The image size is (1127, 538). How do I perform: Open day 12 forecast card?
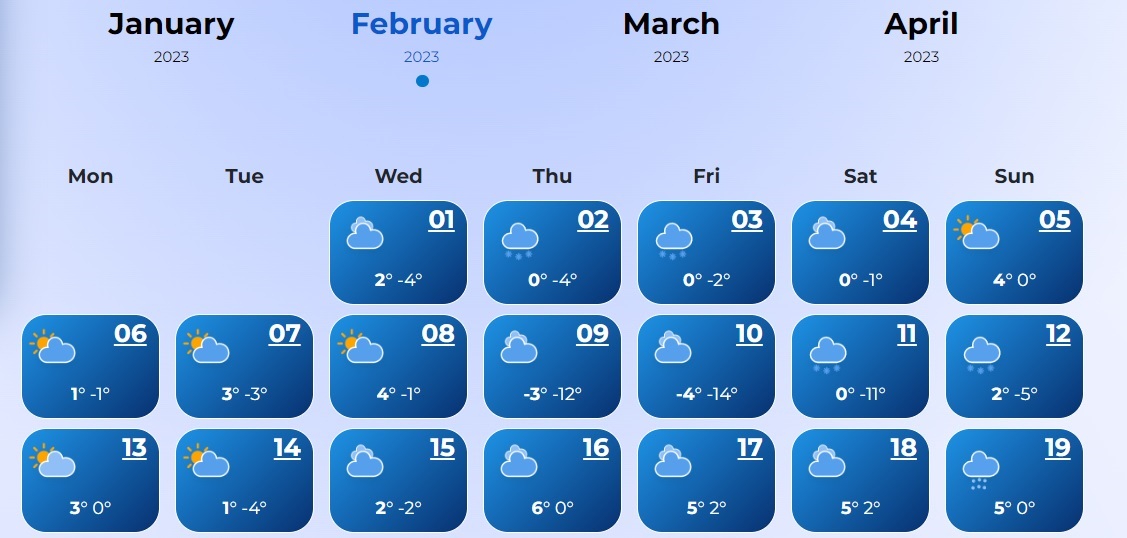1014,366
